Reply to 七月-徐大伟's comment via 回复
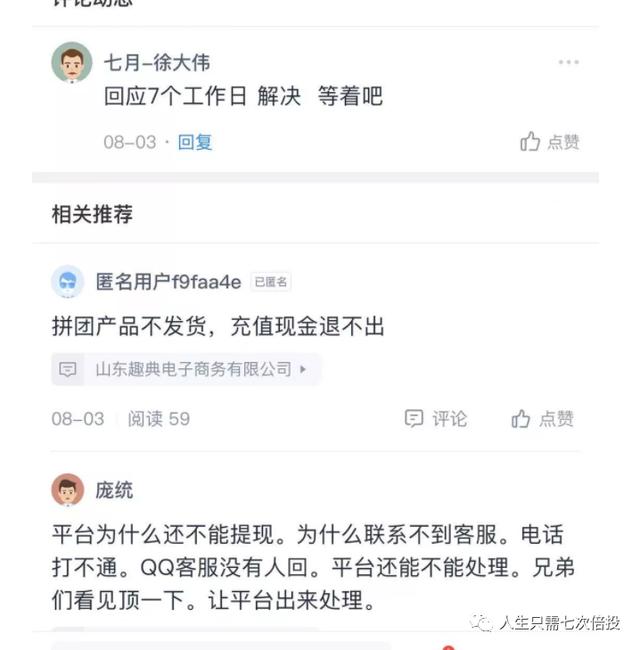This screenshot has width=640, height=650. (x=195, y=142)
